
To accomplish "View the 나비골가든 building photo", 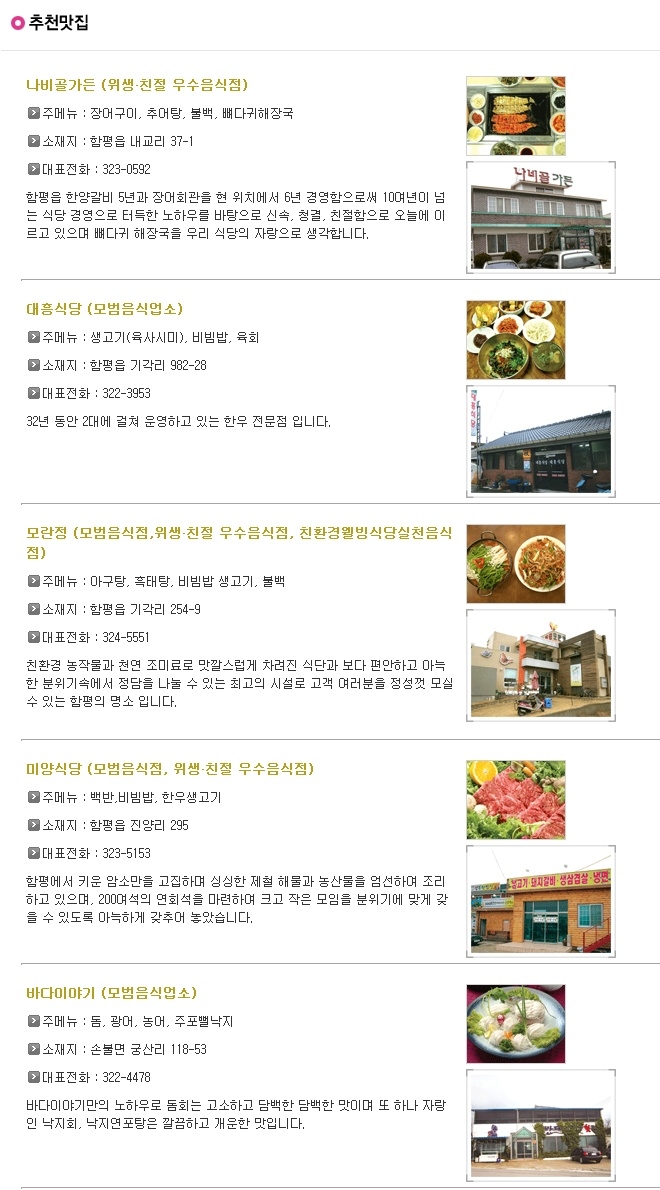I will (x=541, y=217).
